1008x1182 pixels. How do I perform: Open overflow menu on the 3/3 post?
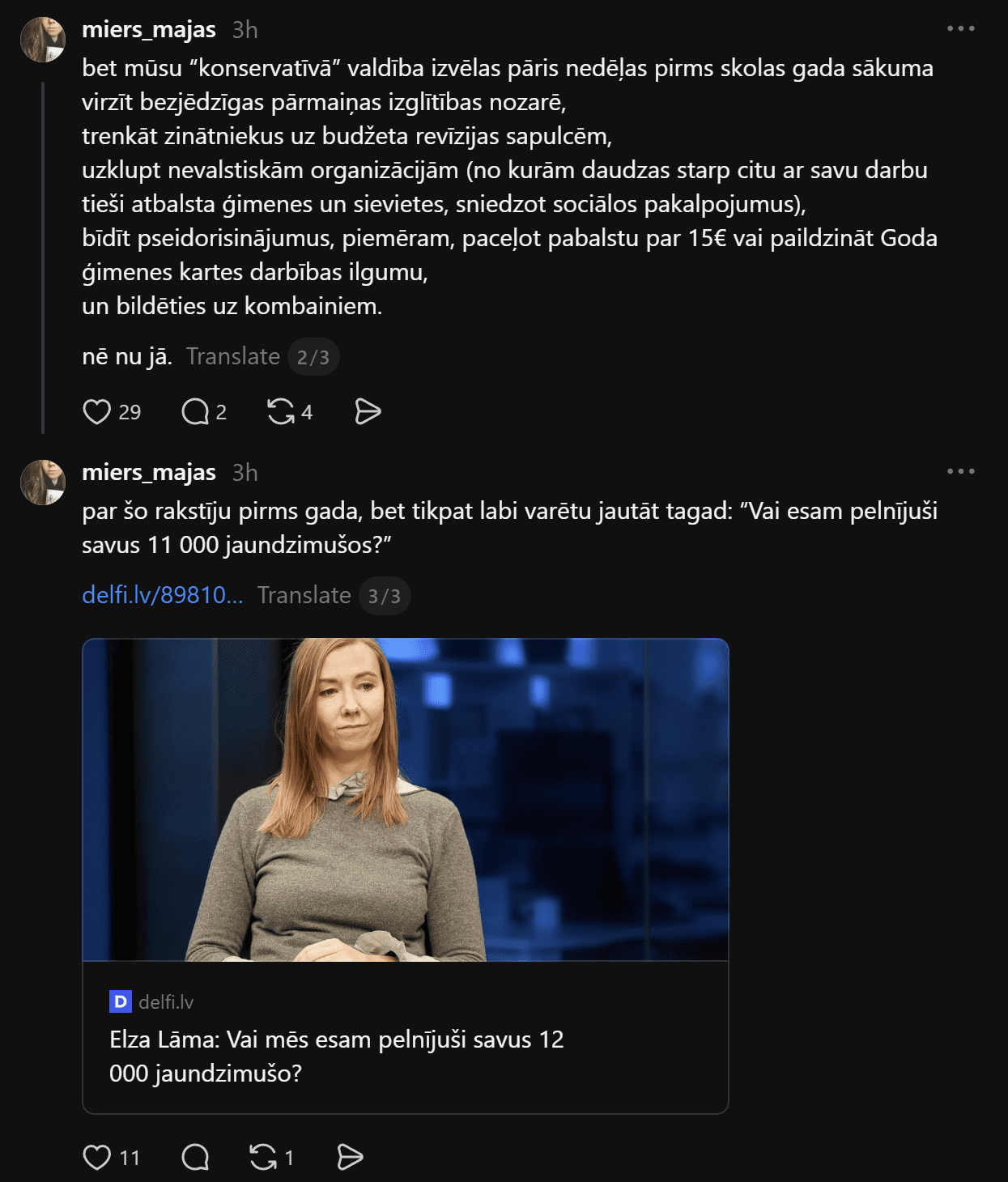(x=961, y=471)
